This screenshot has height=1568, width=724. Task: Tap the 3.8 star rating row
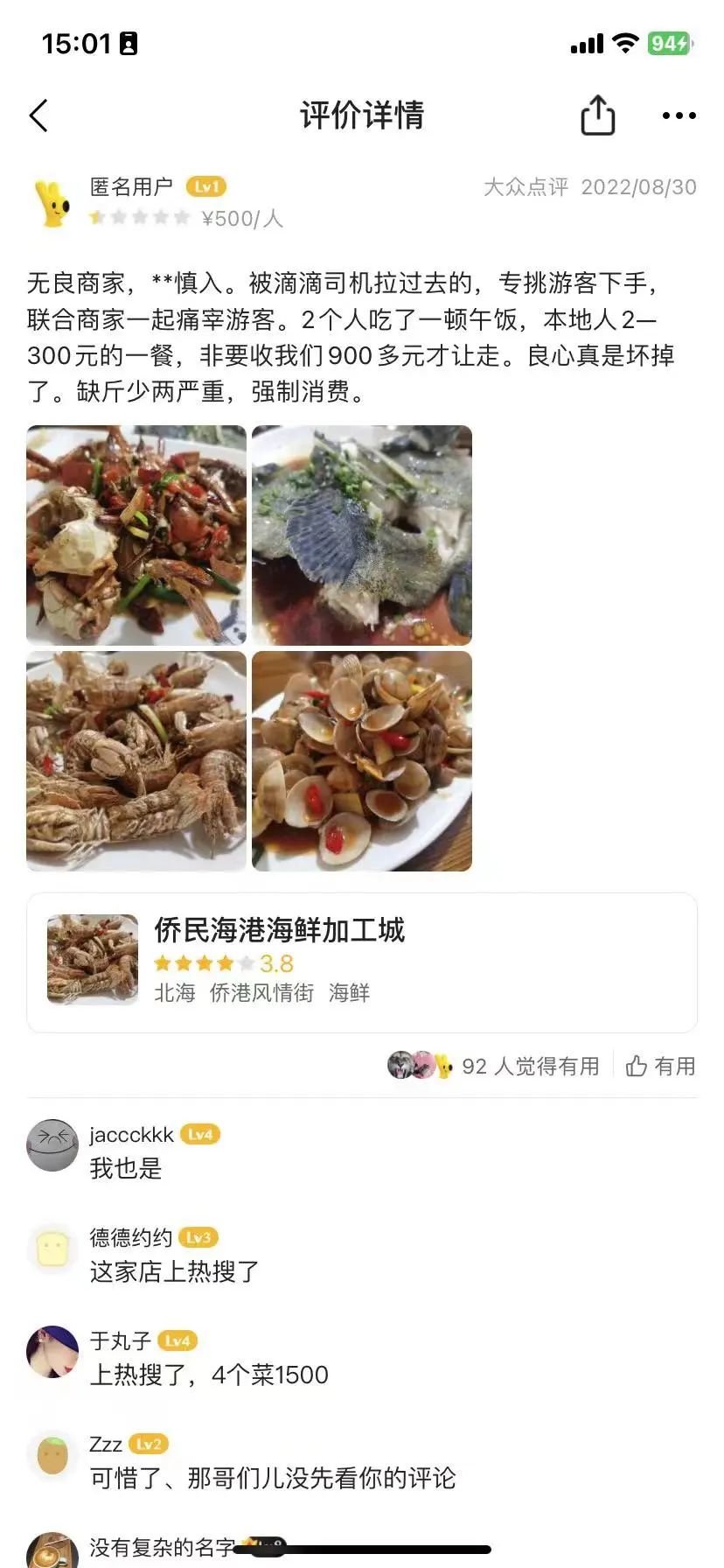223,962
